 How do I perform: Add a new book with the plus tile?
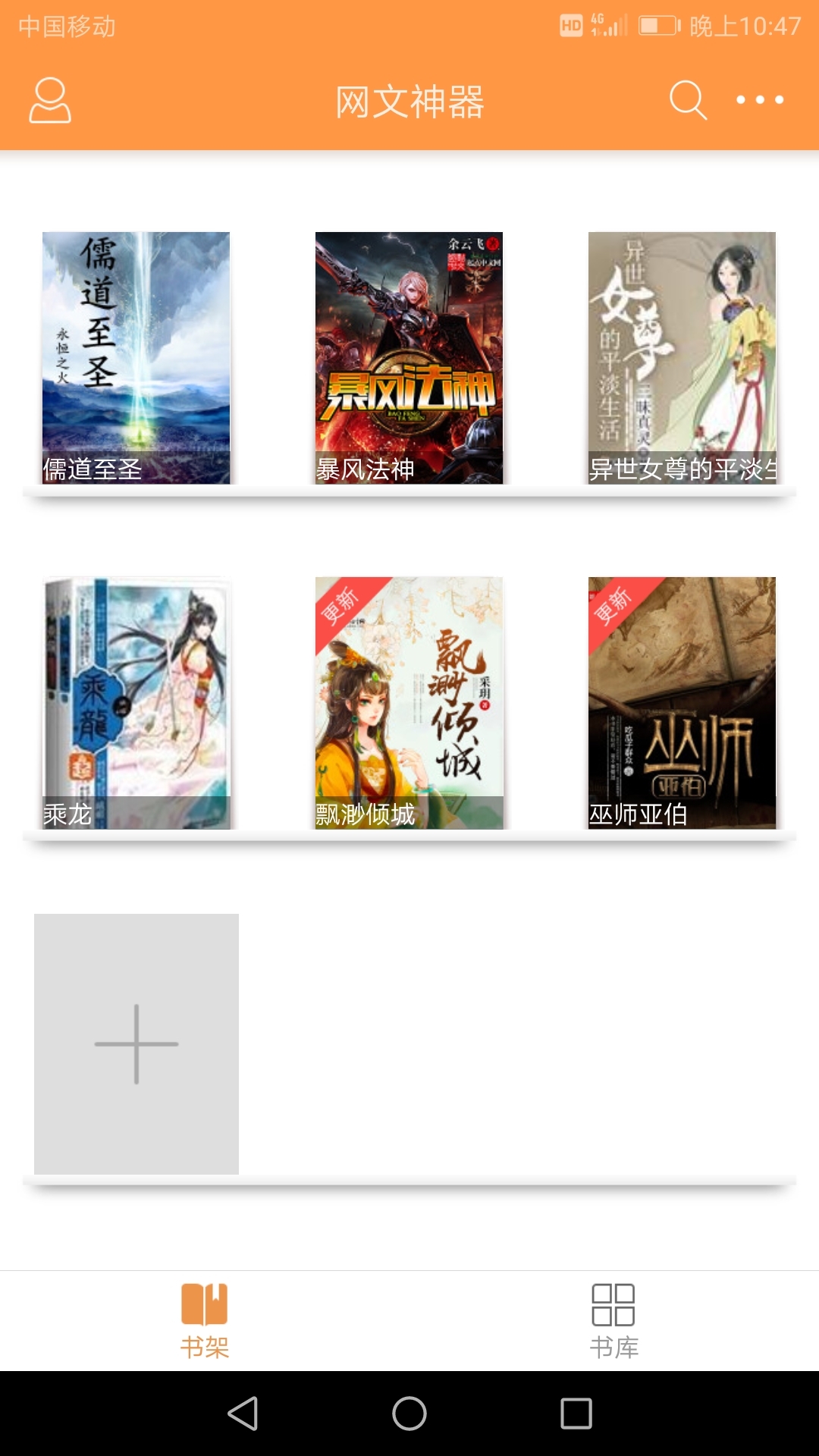click(x=136, y=1043)
